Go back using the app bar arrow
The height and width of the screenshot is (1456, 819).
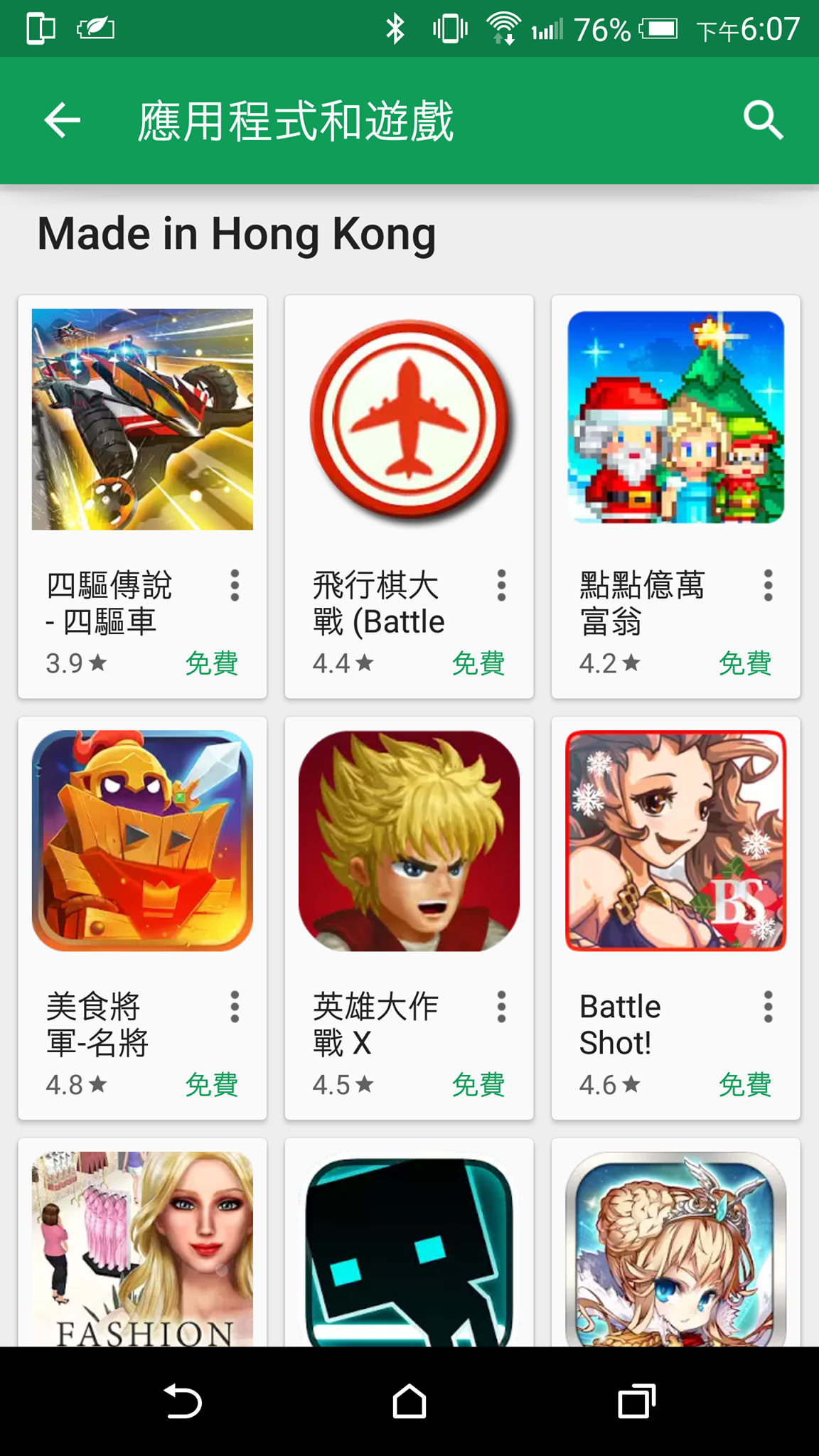coord(63,120)
